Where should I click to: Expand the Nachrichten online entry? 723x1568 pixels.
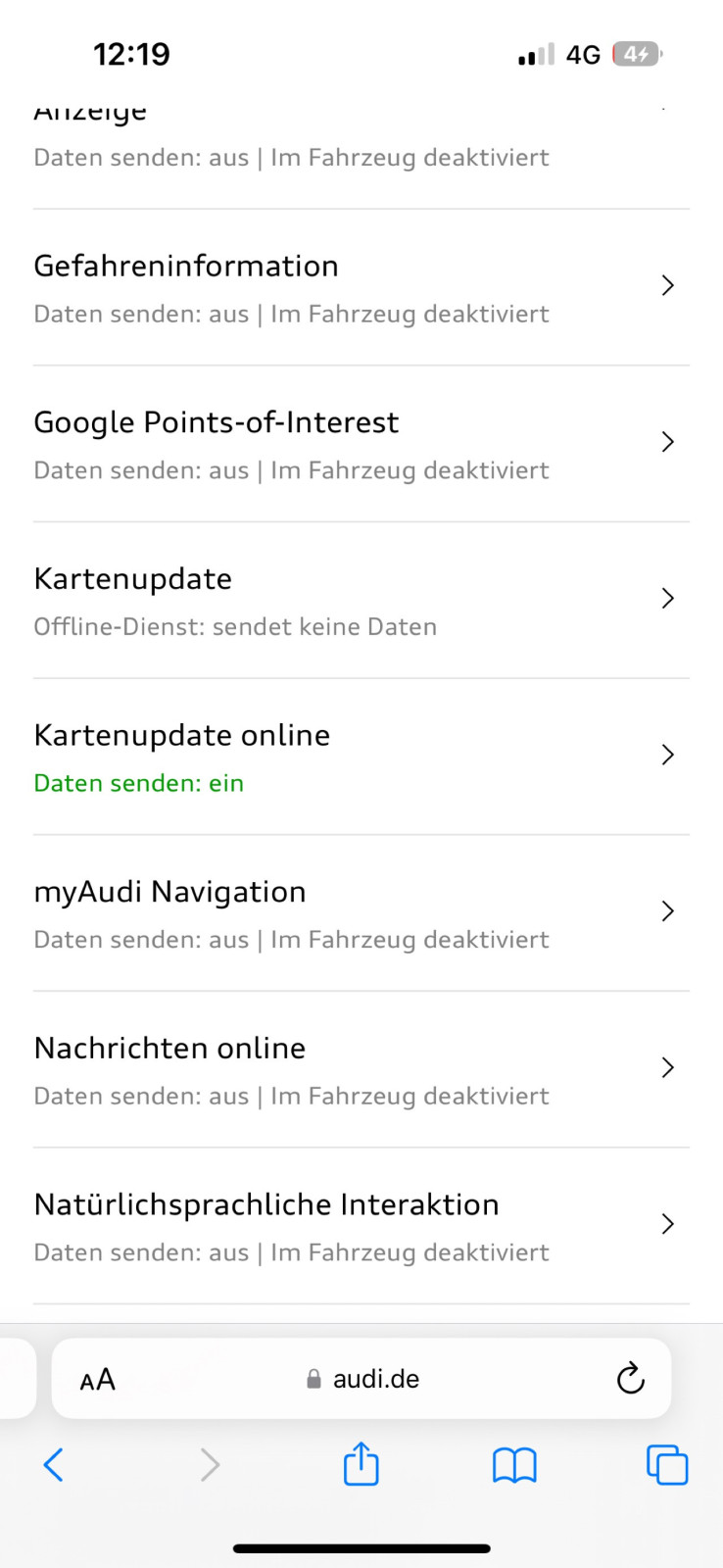361,1068
